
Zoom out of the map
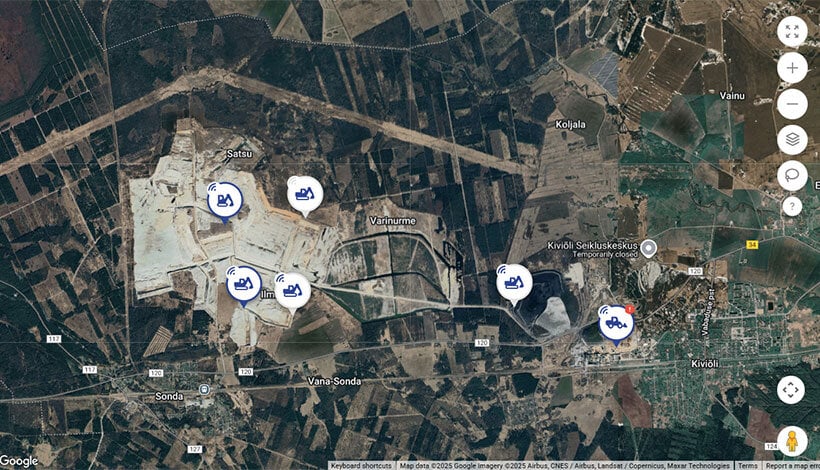(792, 104)
